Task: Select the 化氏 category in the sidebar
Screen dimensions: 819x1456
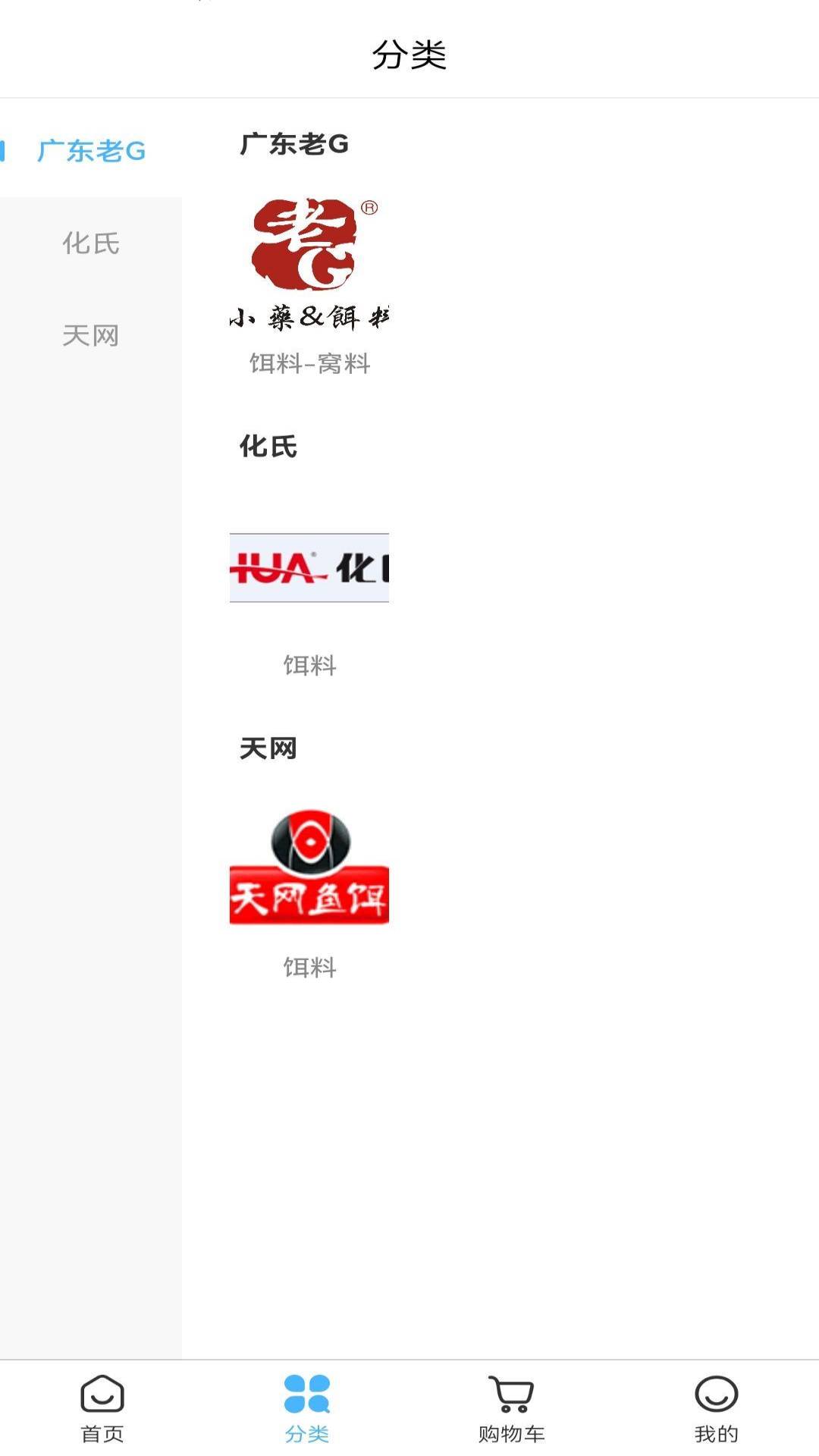Action: coord(91,243)
